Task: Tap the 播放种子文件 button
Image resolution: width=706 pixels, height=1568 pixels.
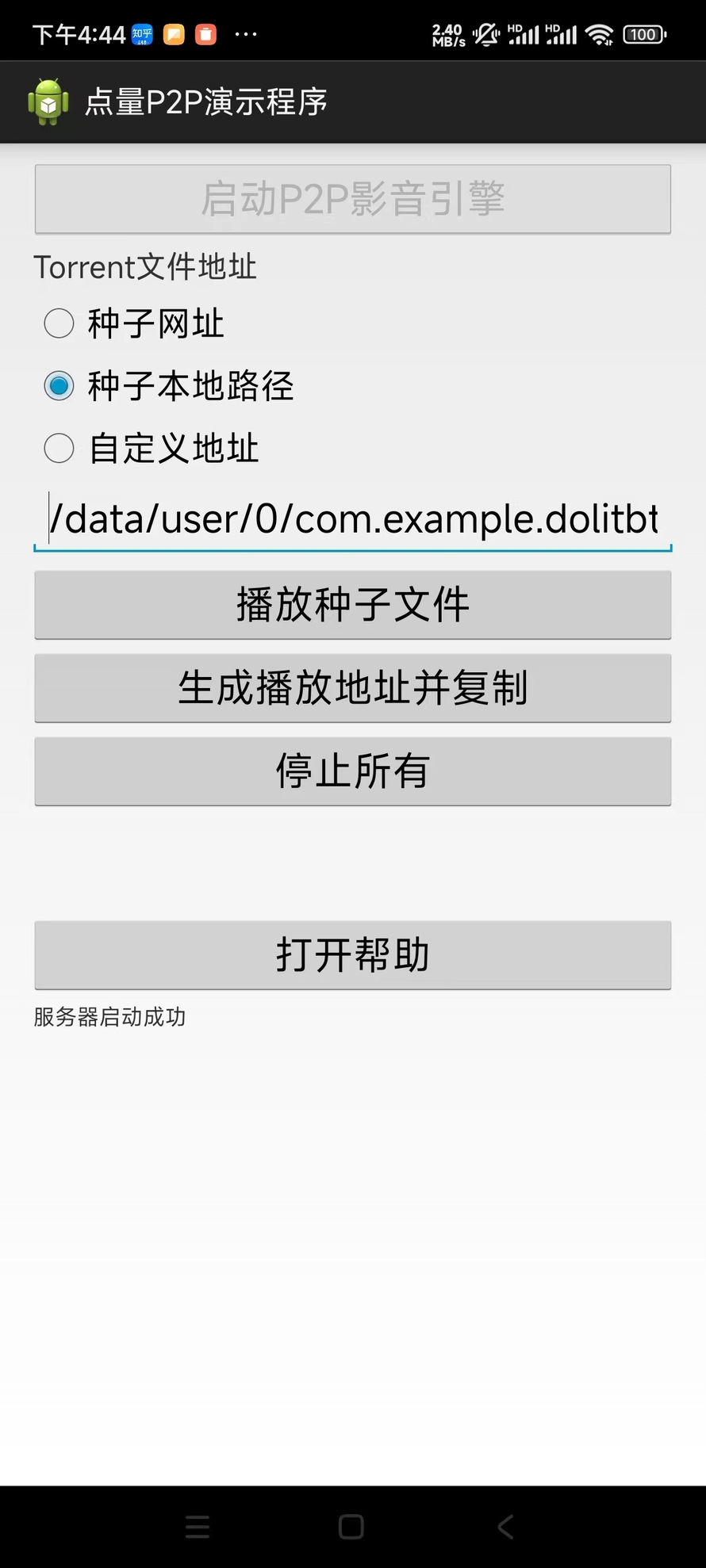Action: pos(353,605)
